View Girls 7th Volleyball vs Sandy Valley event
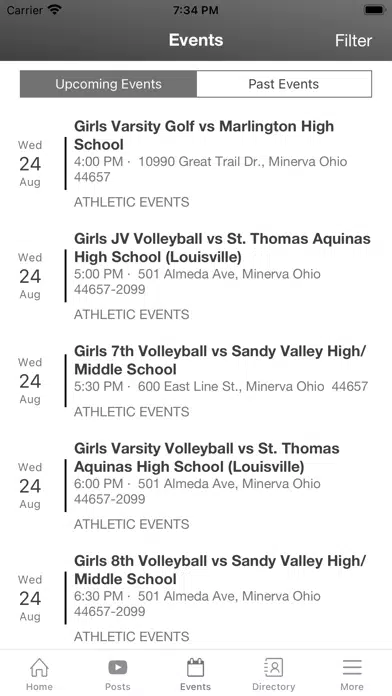This screenshot has height=696, width=392. [196, 381]
